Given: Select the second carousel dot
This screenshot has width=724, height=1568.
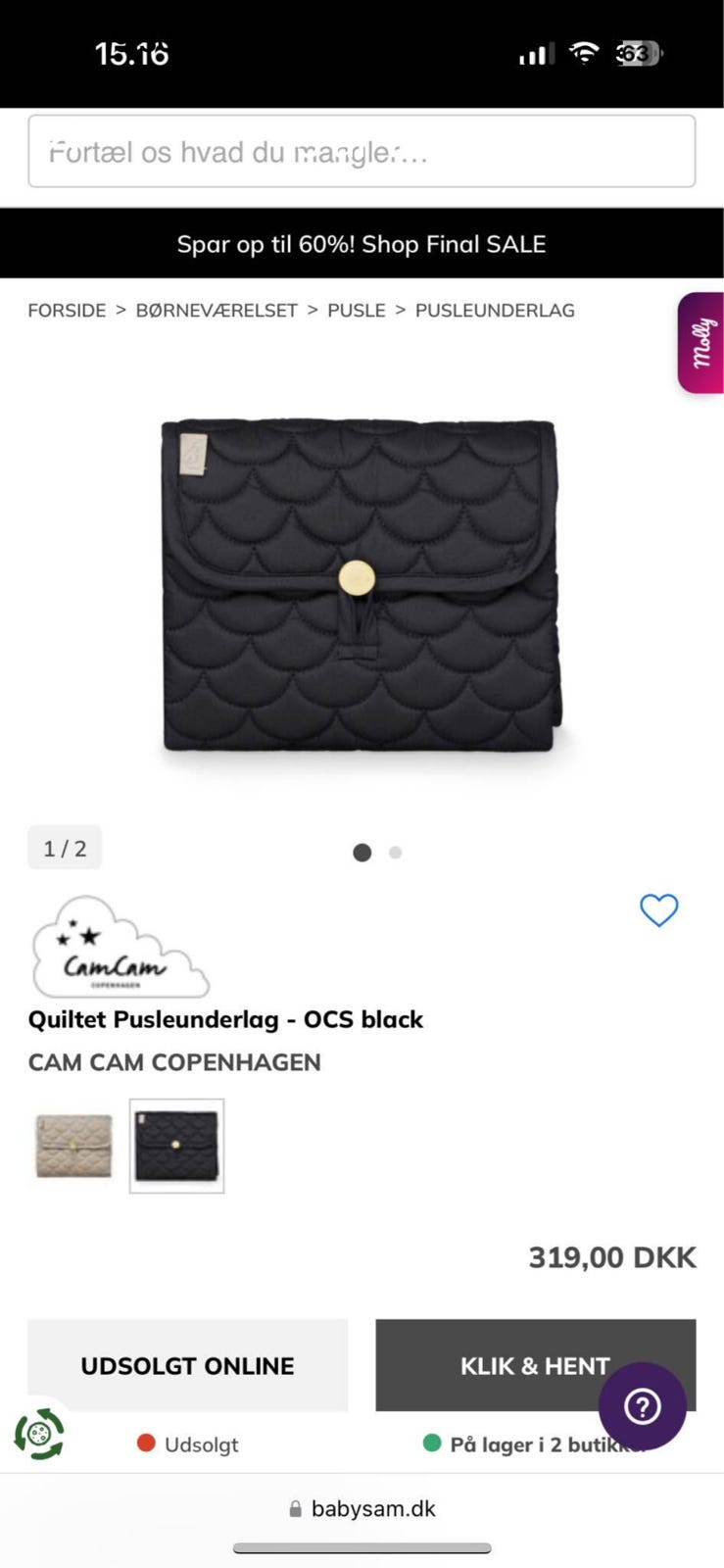Looking at the screenshot, I should click(x=395, y=853).
